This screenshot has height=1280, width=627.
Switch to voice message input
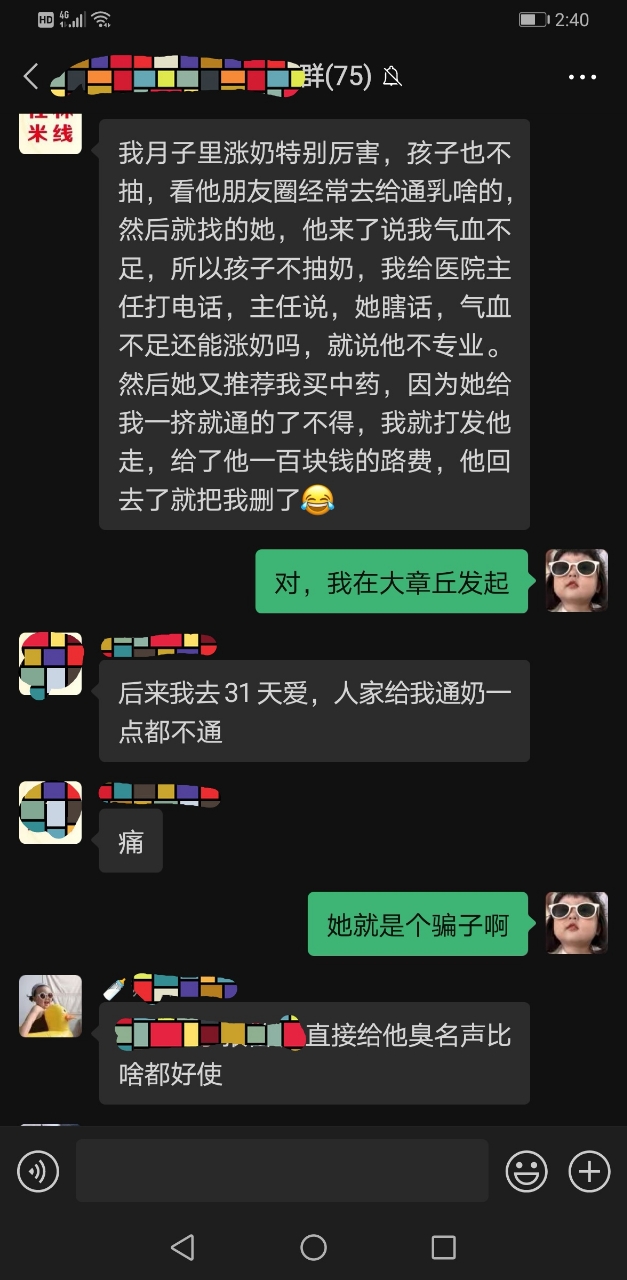click(38, 1171)
